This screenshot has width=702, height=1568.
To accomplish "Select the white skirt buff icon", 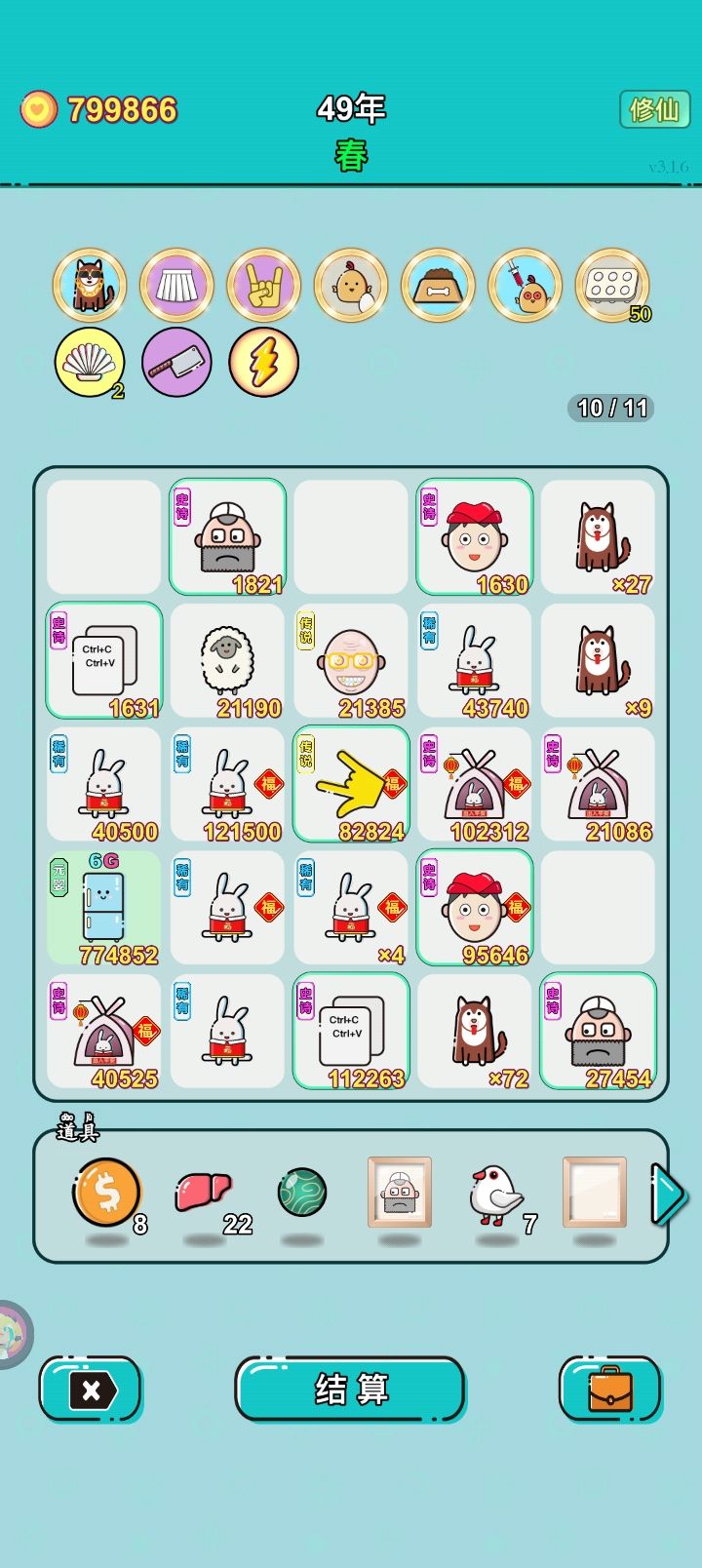I will pyautogui.click(x=176, y=285).
